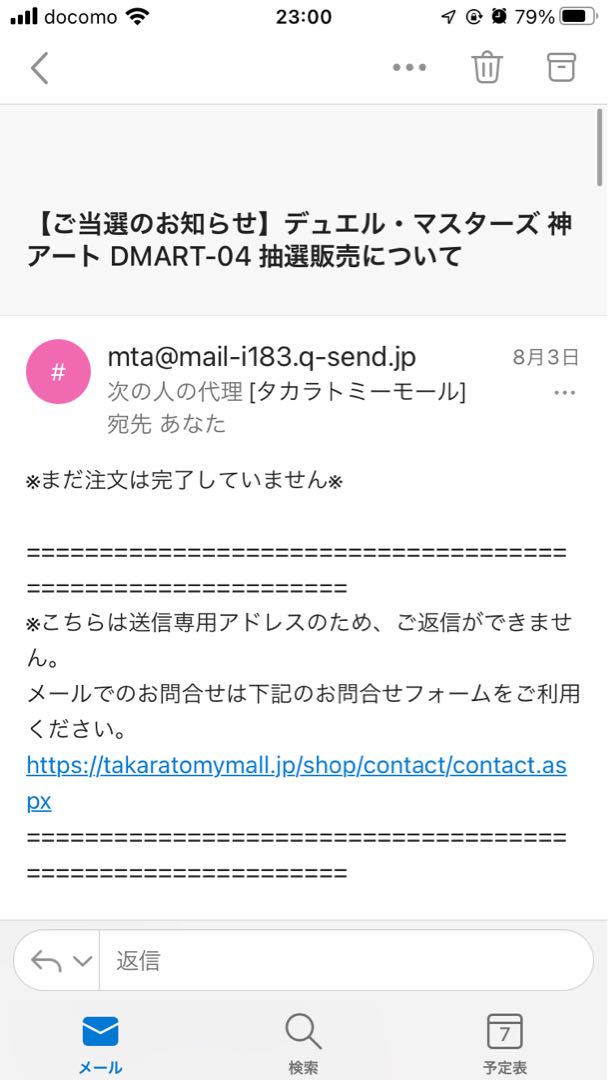Open the takaratomymall.jp contact form link

pos(296,766)
